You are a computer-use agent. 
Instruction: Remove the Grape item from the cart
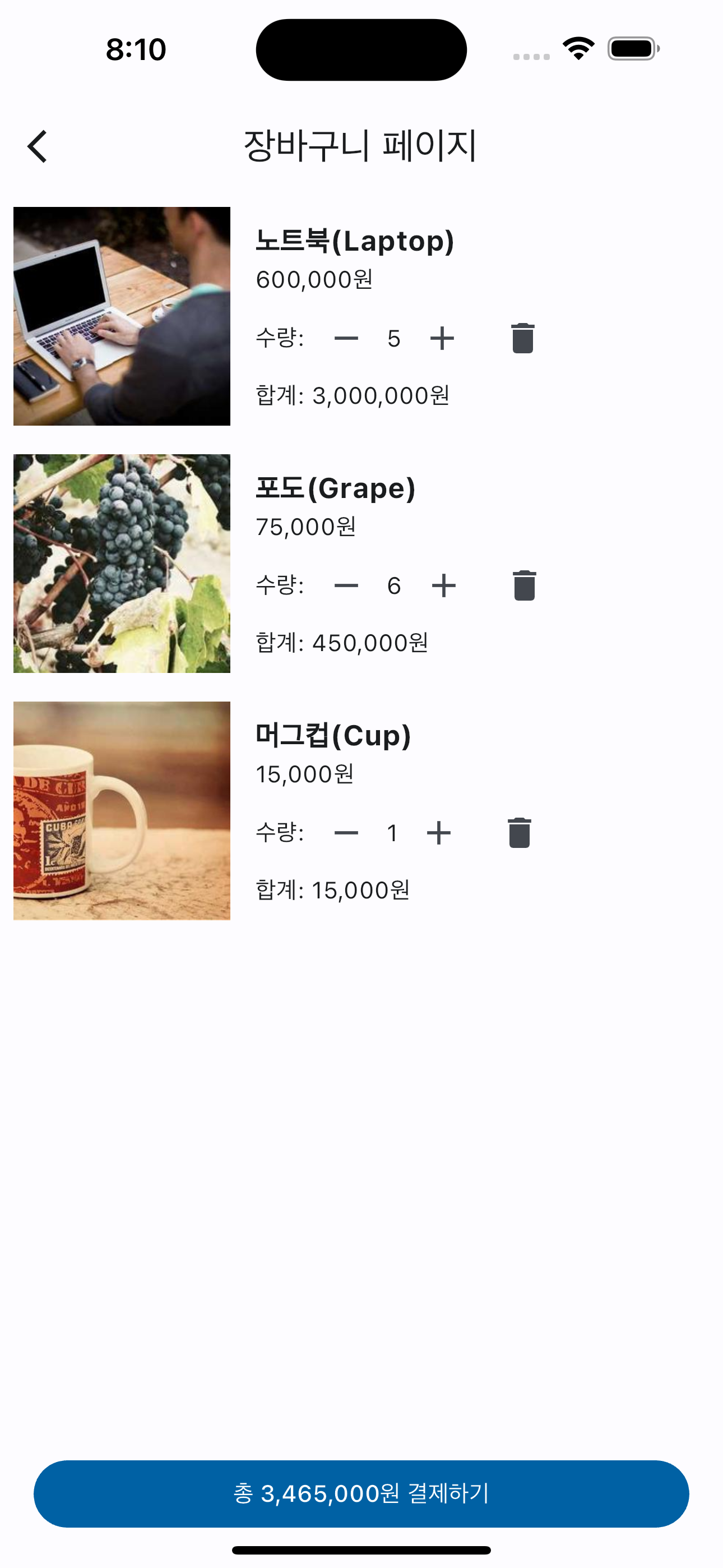[x=524, y=585]
